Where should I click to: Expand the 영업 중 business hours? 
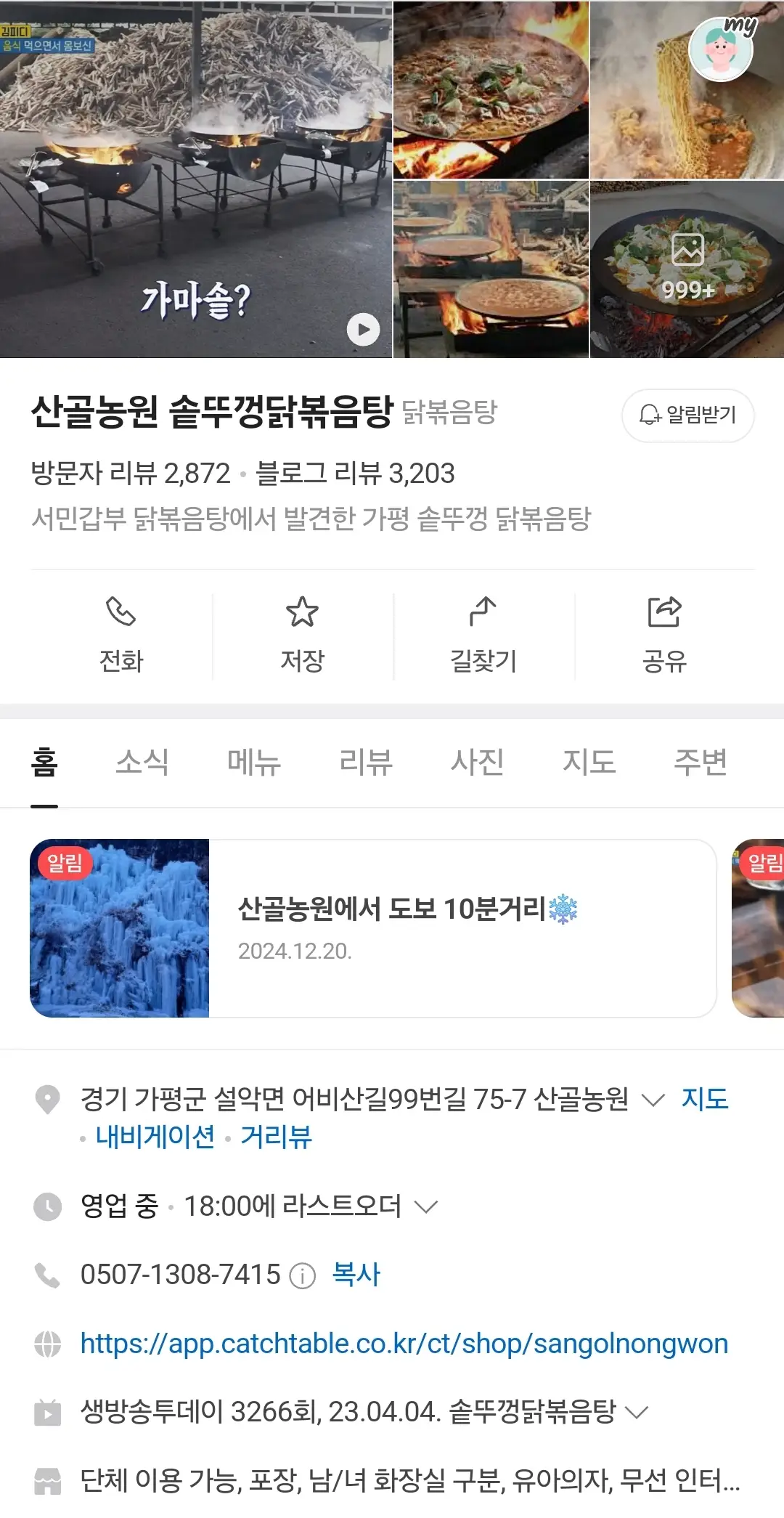(x=425, y=1206)
